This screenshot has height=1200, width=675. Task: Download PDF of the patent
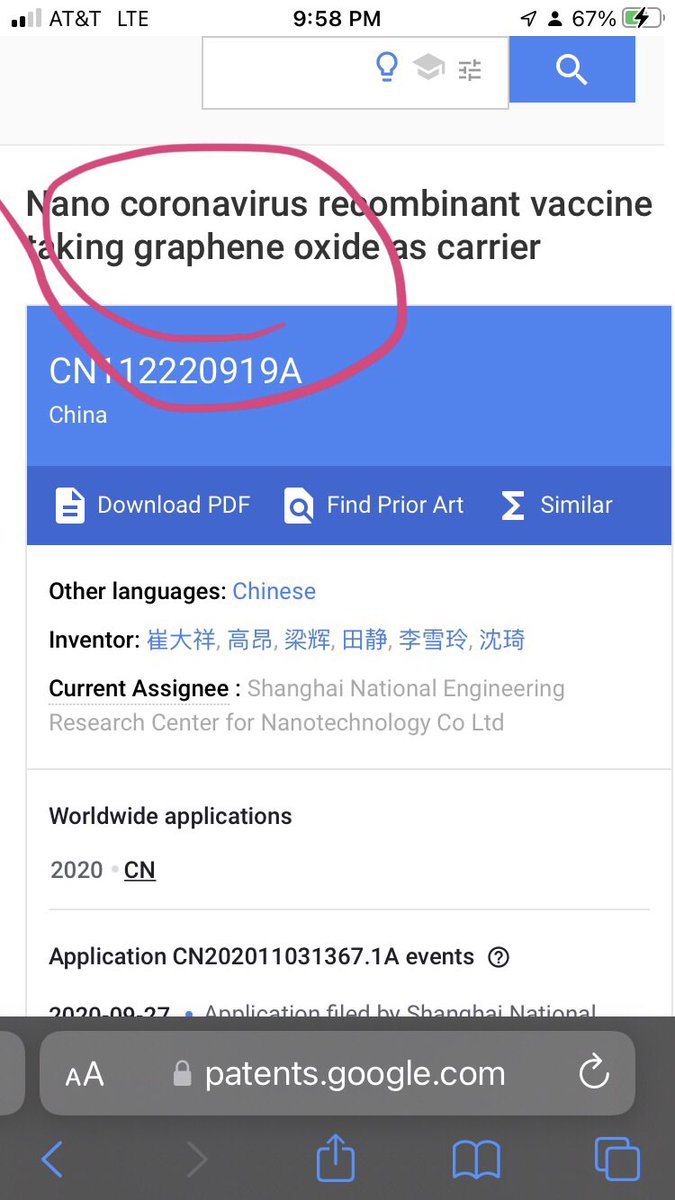pyautogui.click(x=153, y=505)
